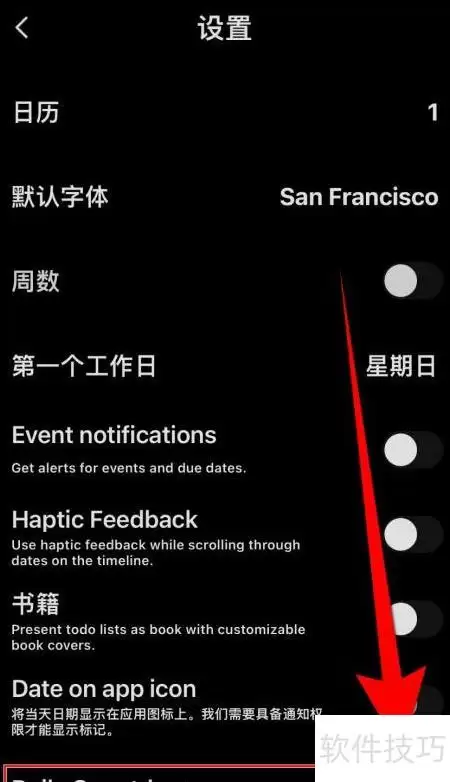Open the 日历 calendar setting

pyautogui.click(x=225, y=113)
